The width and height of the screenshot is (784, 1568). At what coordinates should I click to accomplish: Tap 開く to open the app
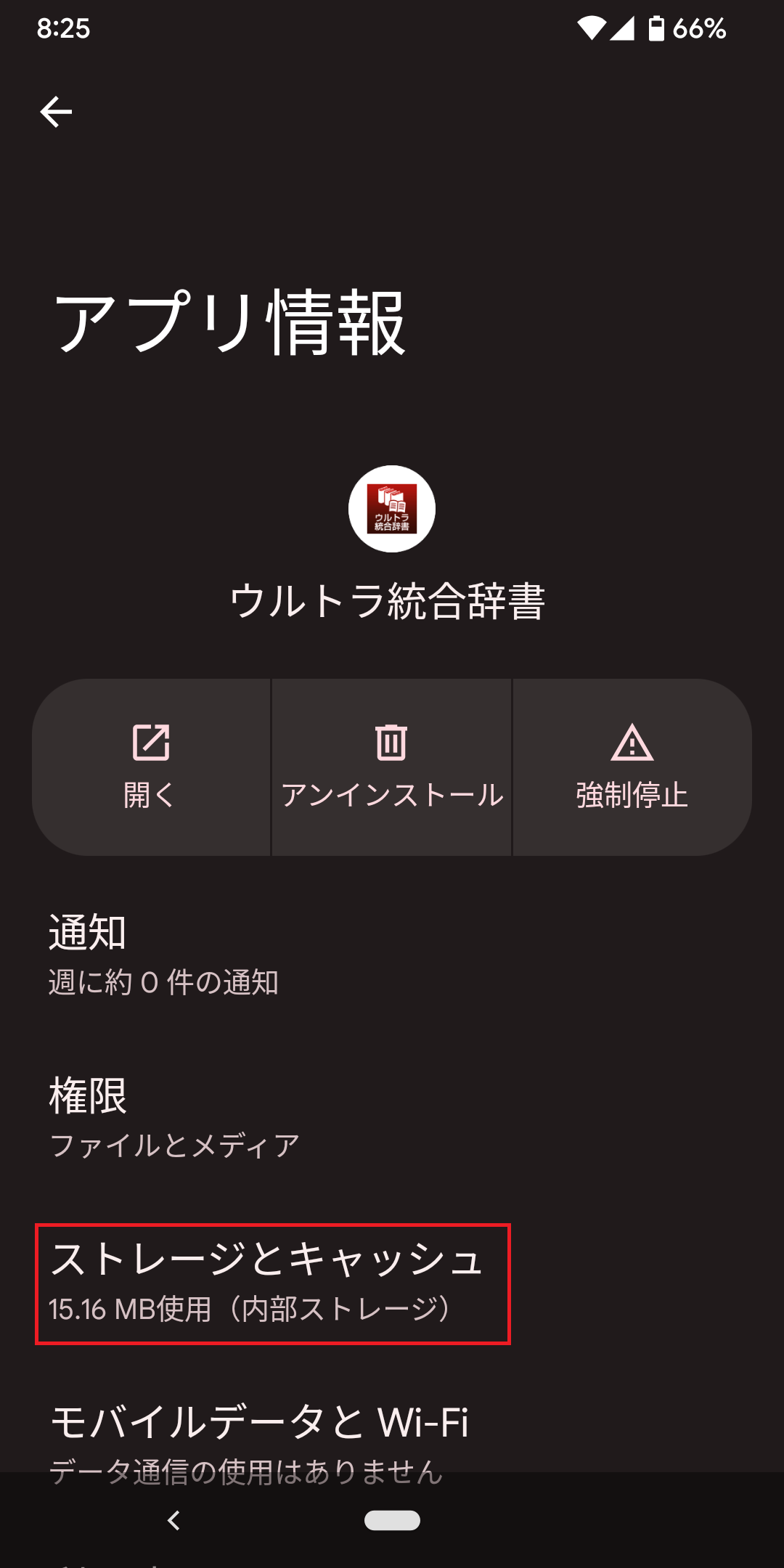[151, 767]
